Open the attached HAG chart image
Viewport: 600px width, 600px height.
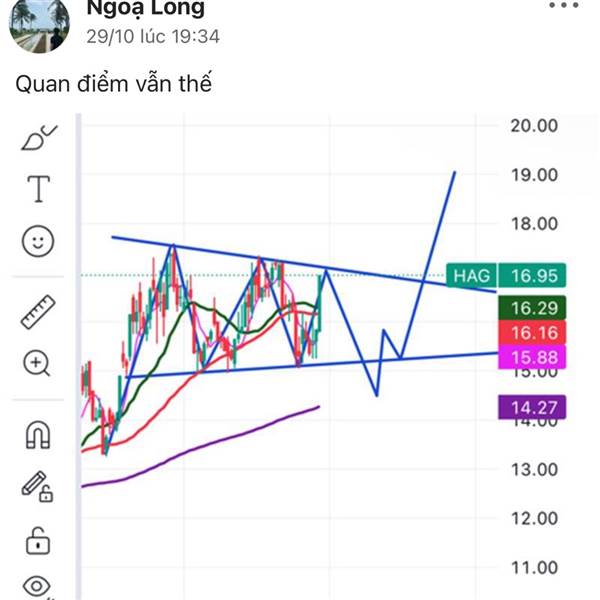pos(300,357)
